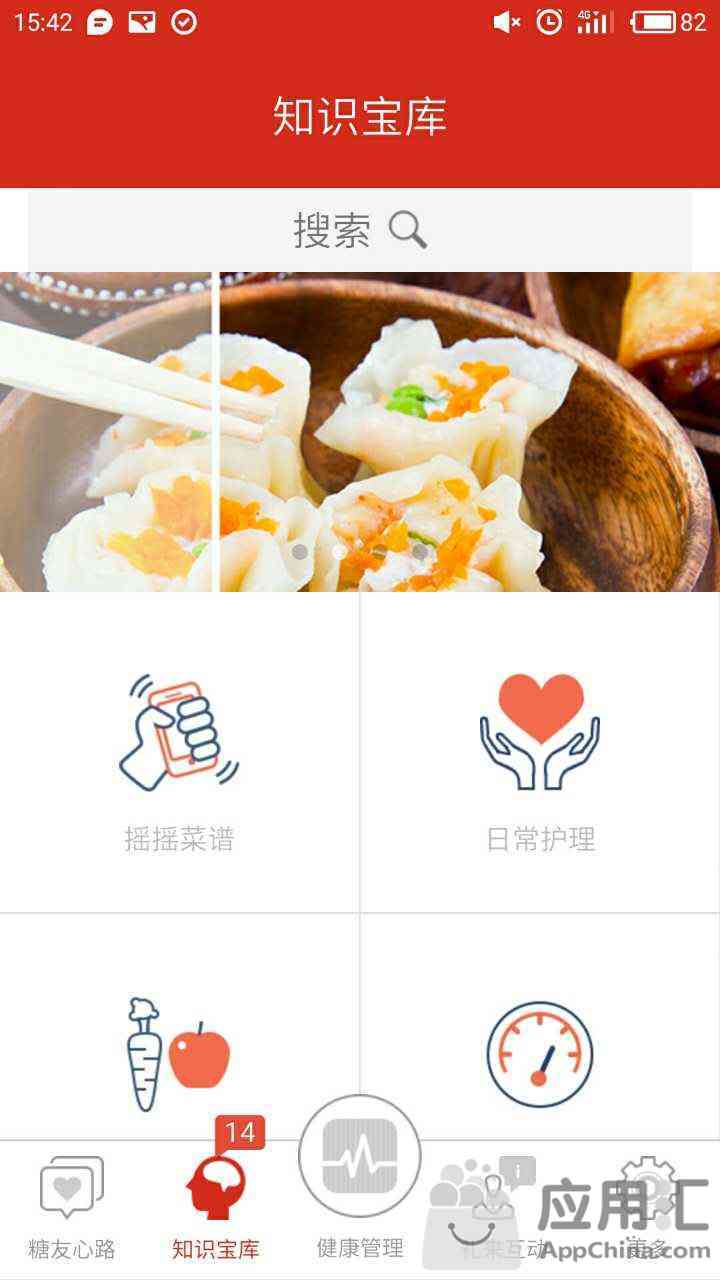
Task: Open the carrot and apple diet tile
Action: pyautogui.click(x=179, y=1027)
